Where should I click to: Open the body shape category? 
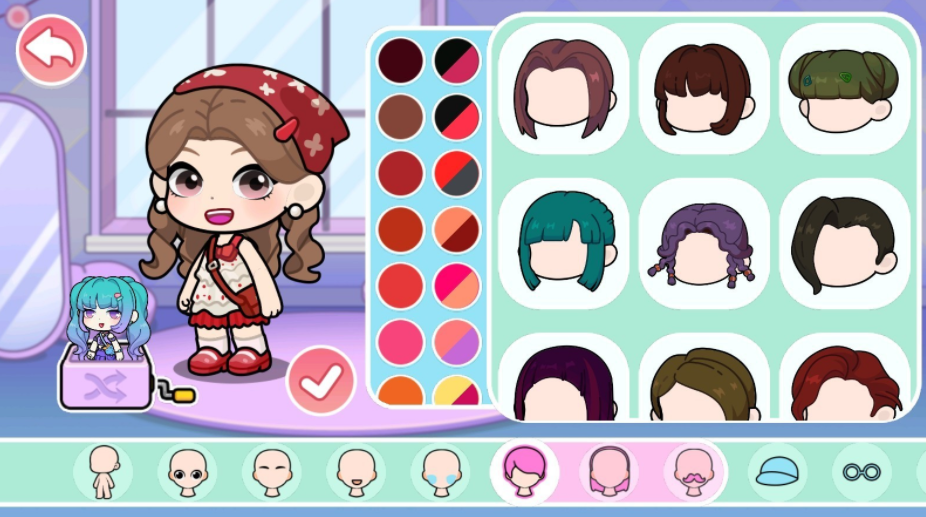point(104,472)
